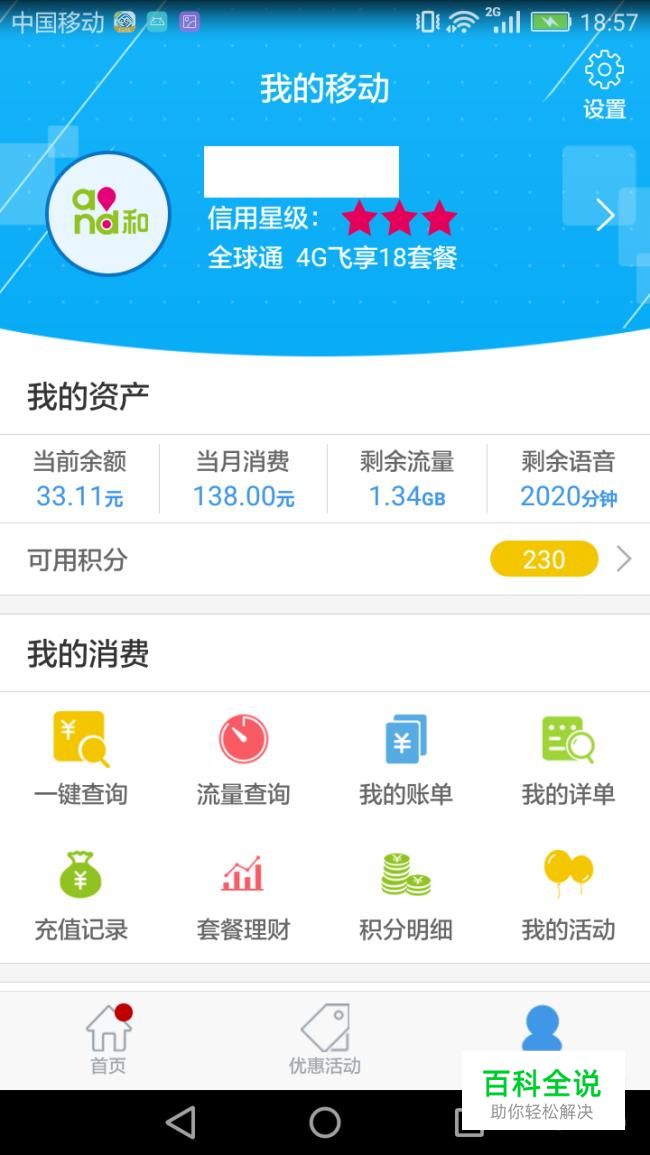Open profile details via the right arrow
The image size is (650, 1155).
click(x=604, y=215)
